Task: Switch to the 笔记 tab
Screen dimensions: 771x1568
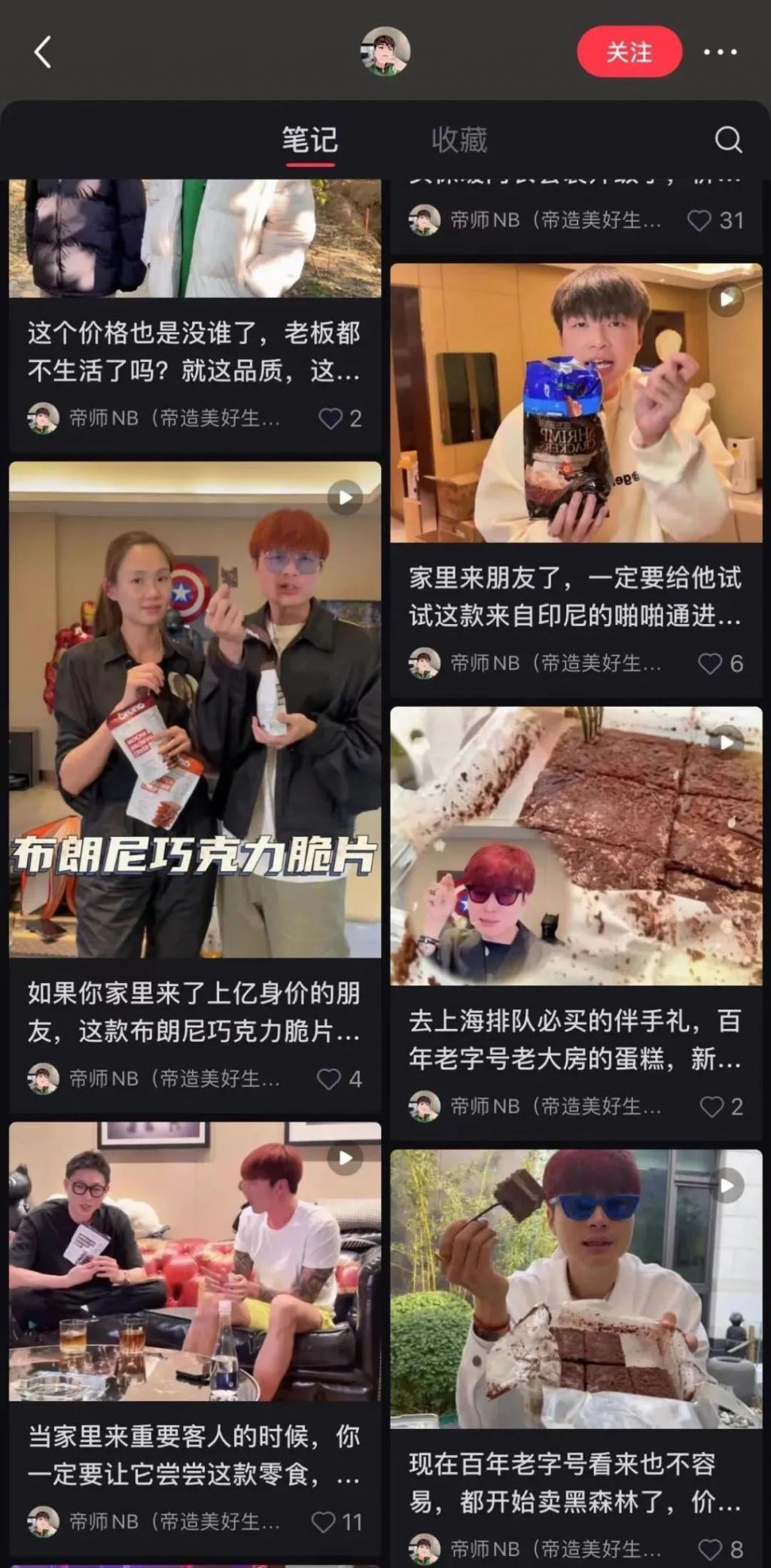Action: (309, 139)
